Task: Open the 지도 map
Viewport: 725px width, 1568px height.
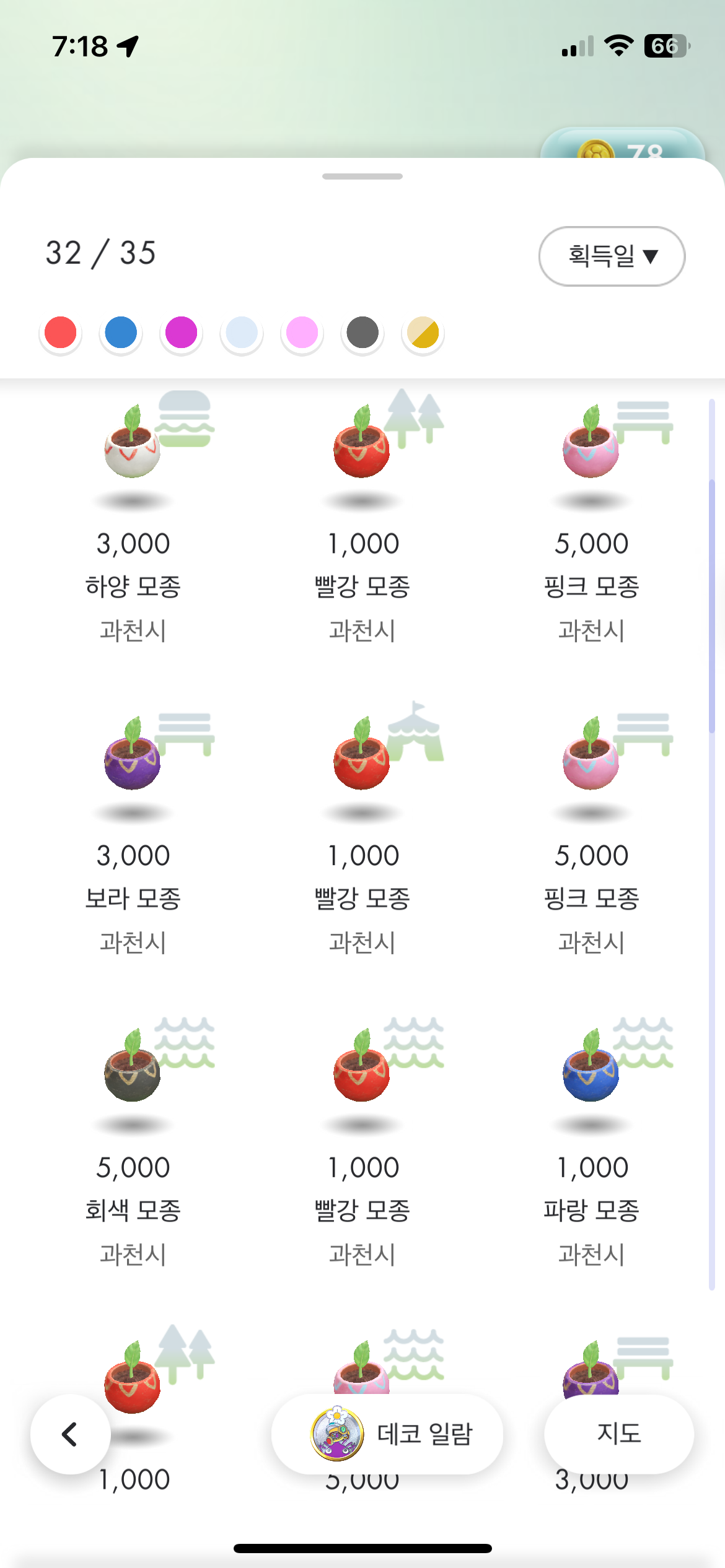Action: (x=618, y=1434)
